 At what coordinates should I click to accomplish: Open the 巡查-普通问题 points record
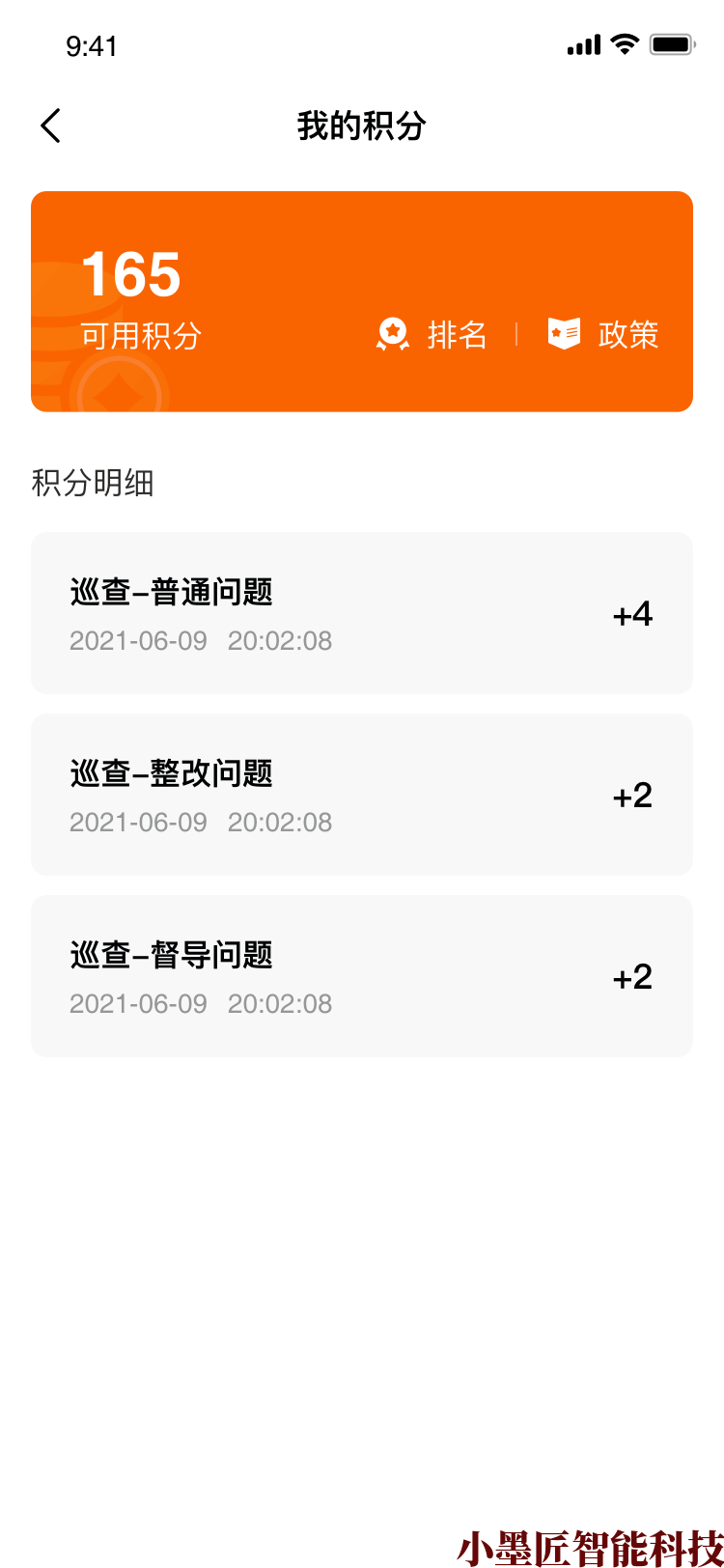[362, 613]
